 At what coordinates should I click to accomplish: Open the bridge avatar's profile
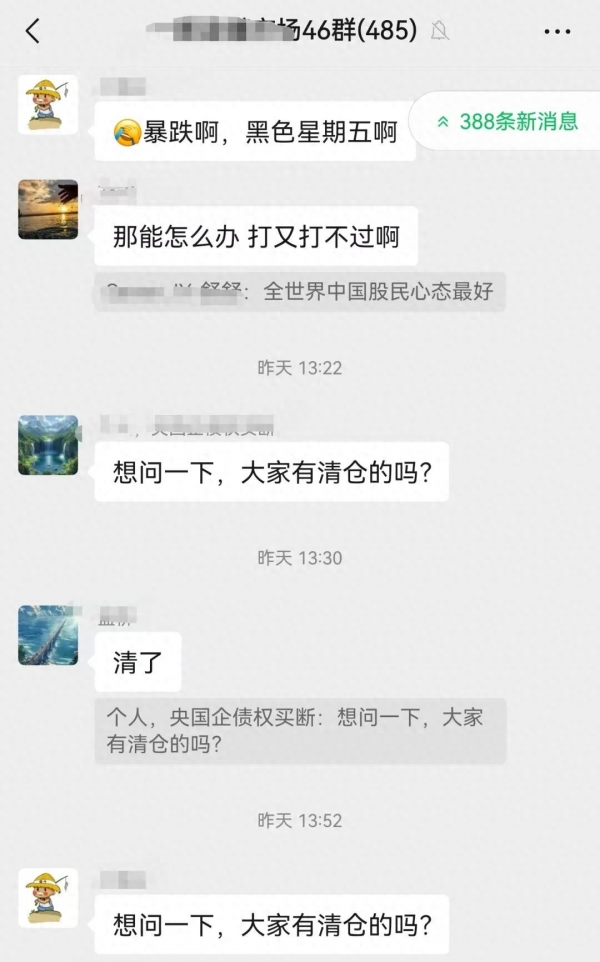click(x=48, y=635)
